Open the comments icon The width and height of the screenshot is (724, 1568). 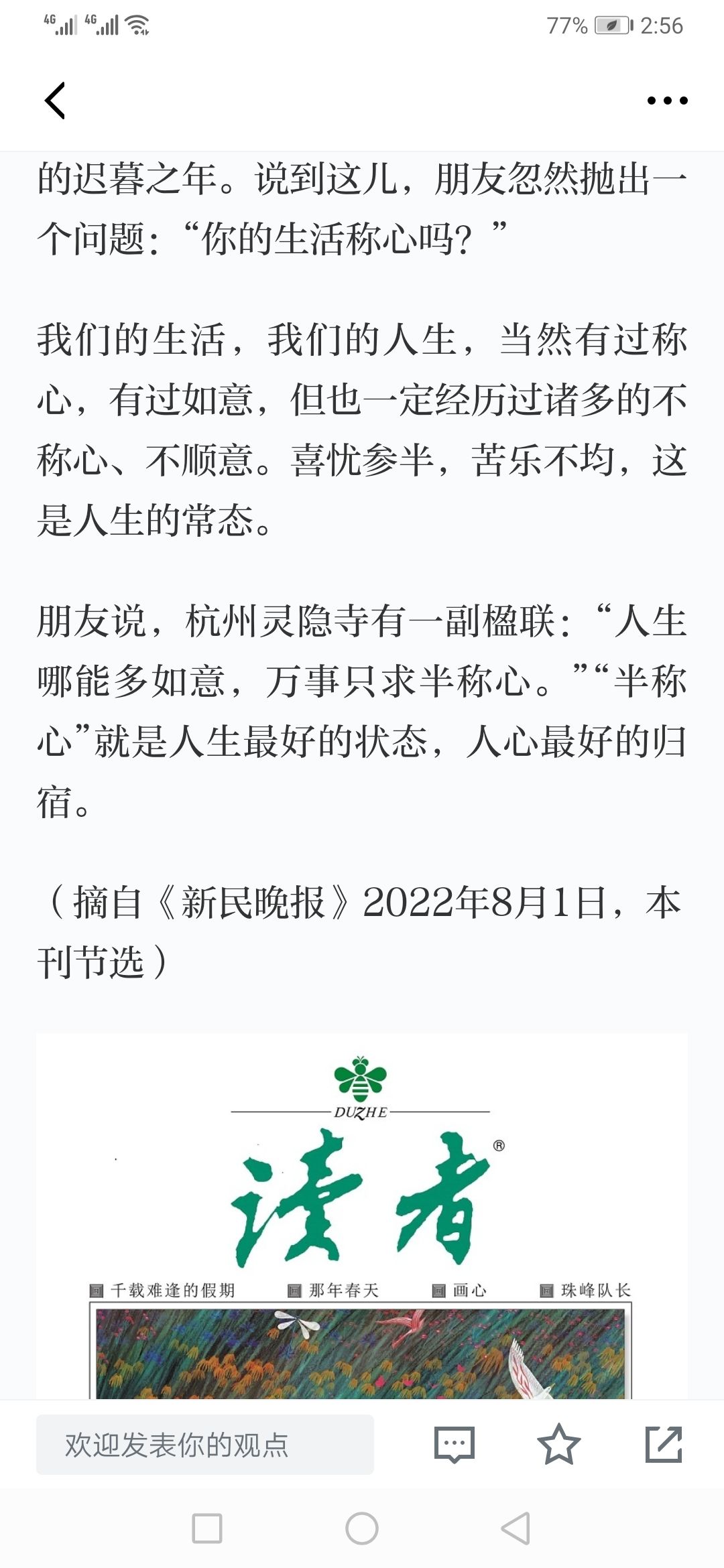click(x=455, y=1445)
